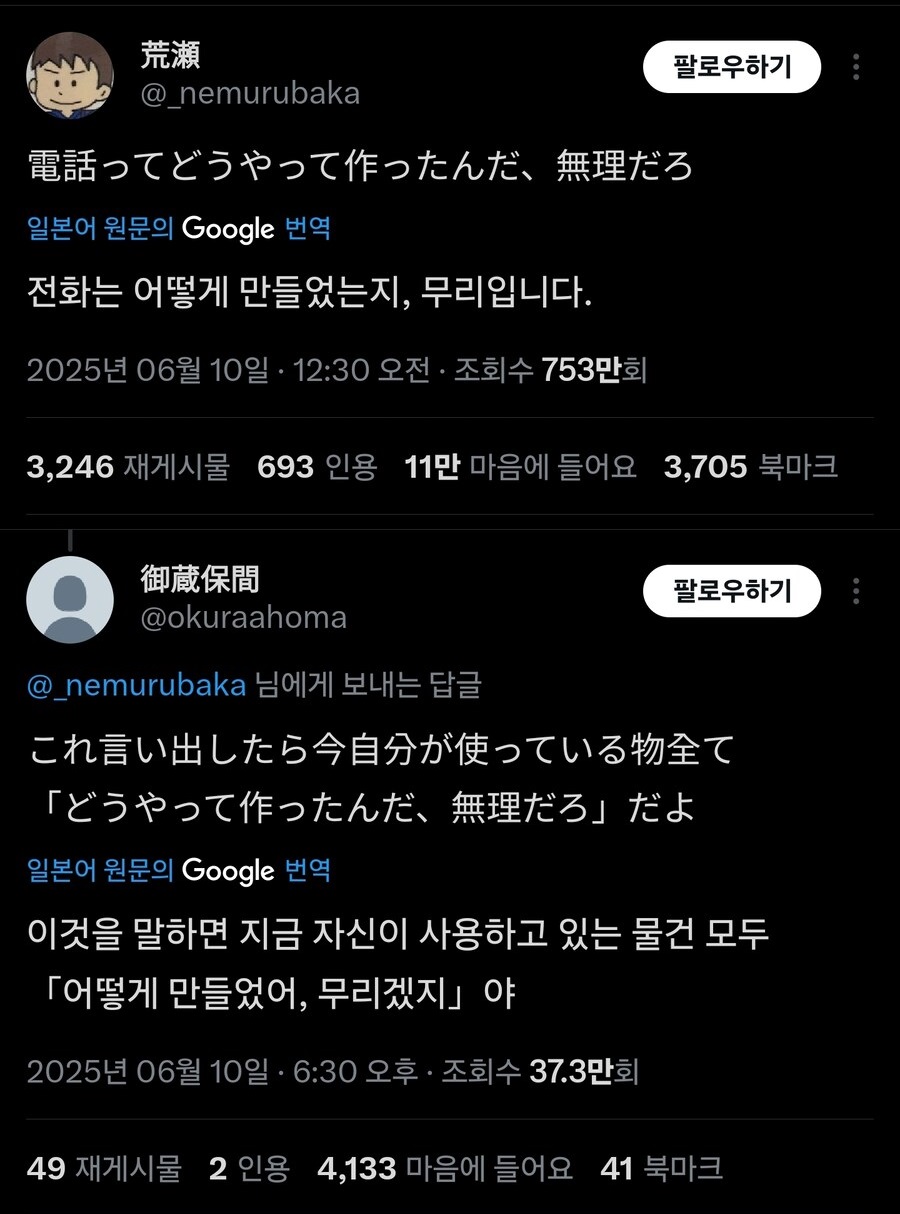The height and width of the screenshot is (1214, 900).
Task: Open the 2 인용 on 御蔵保間's reply
Action: point(249,1168)
